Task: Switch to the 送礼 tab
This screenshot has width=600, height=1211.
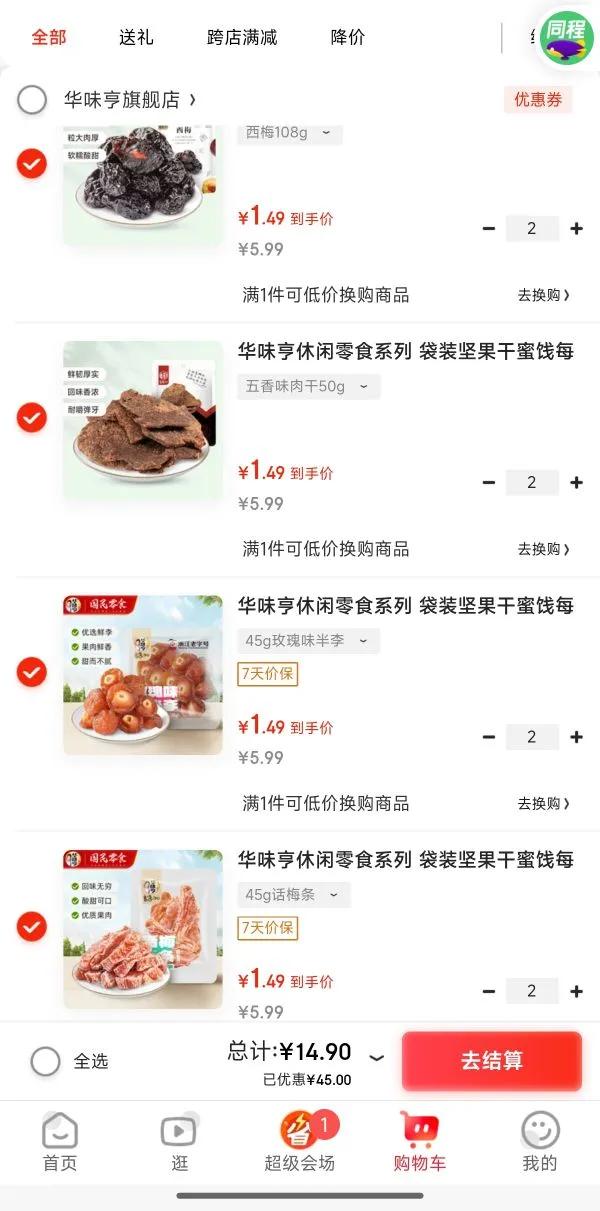Action: (x=136, y=37)
